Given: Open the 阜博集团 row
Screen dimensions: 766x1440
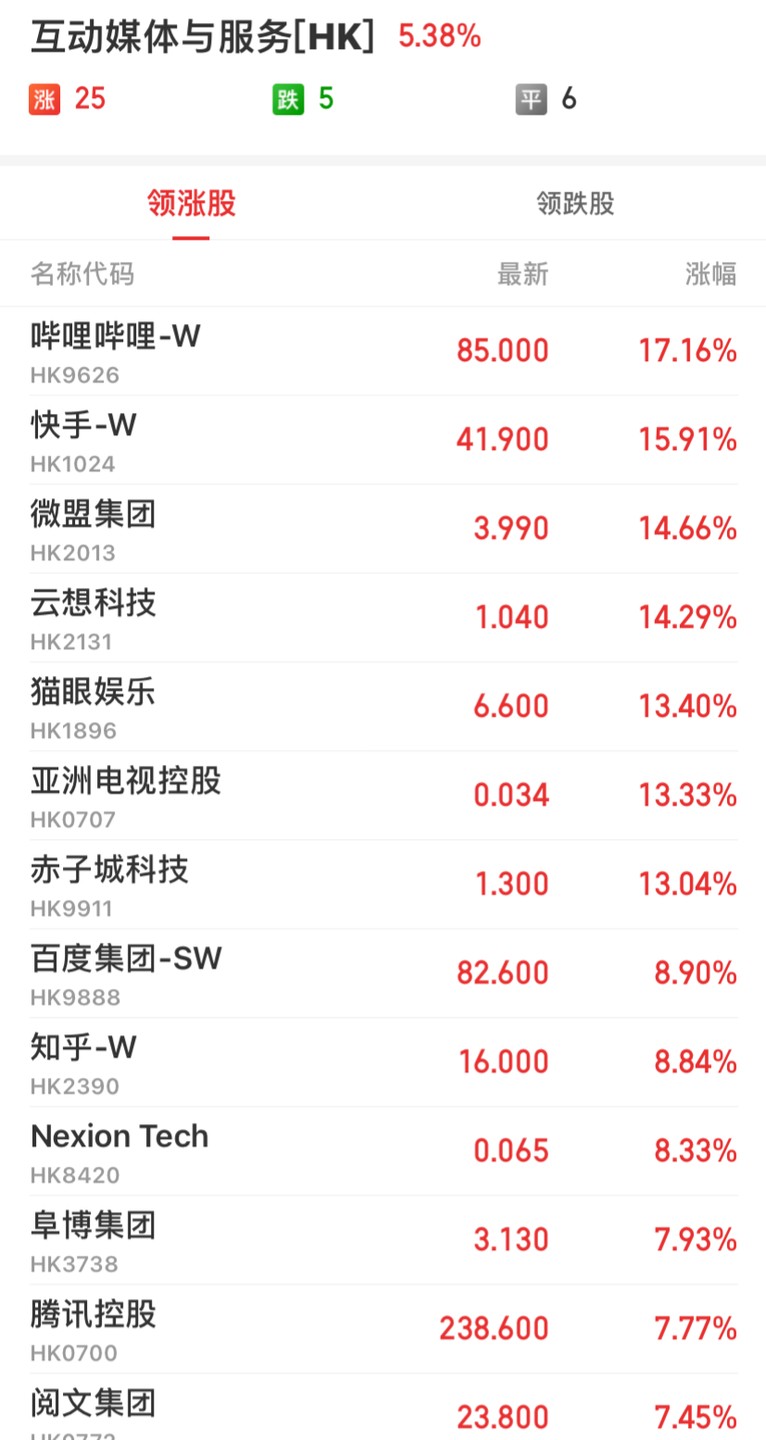Looking at the screenshot, I should [383, 1241].
